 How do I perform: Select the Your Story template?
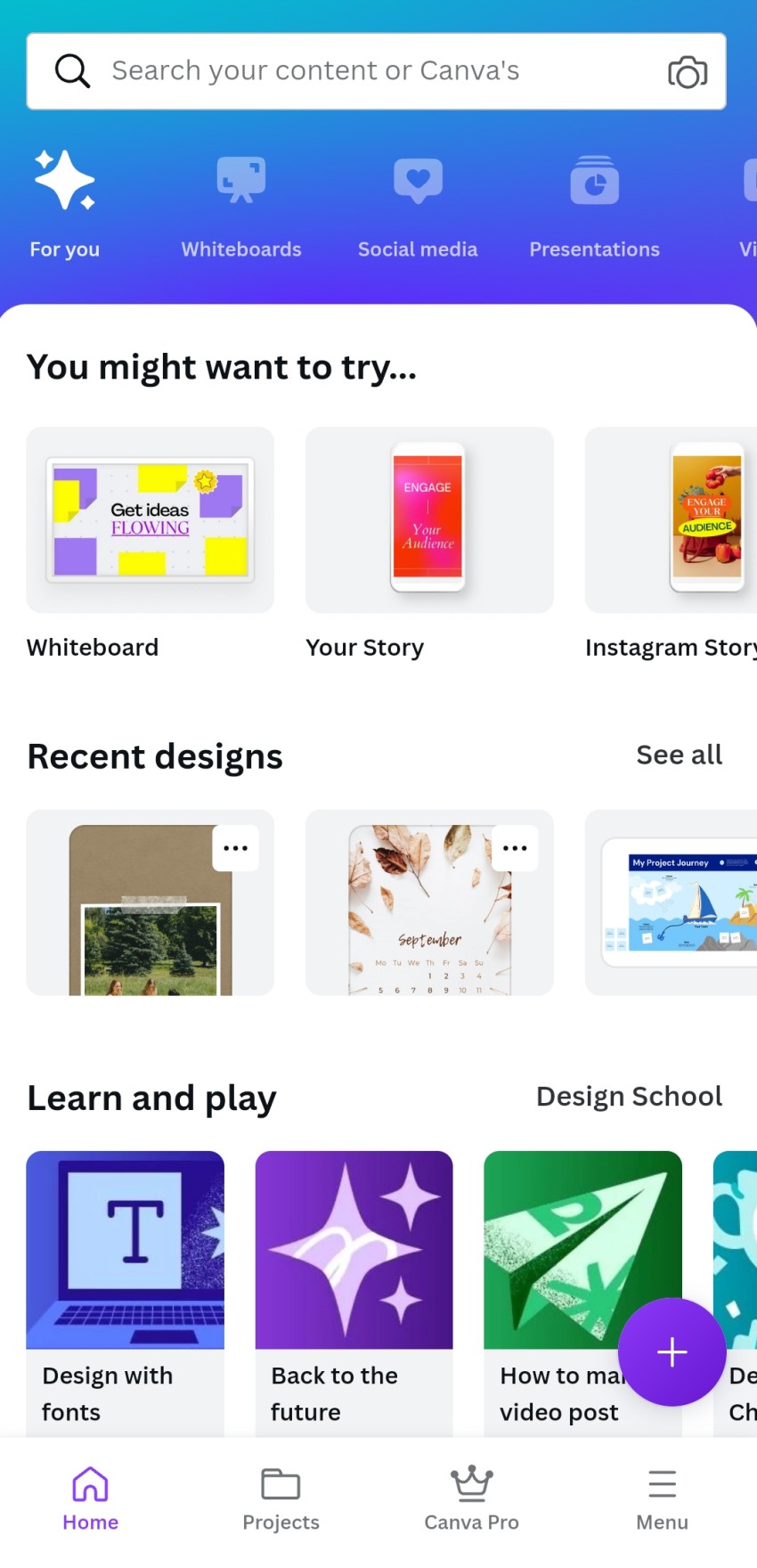(x=428, y=521)
